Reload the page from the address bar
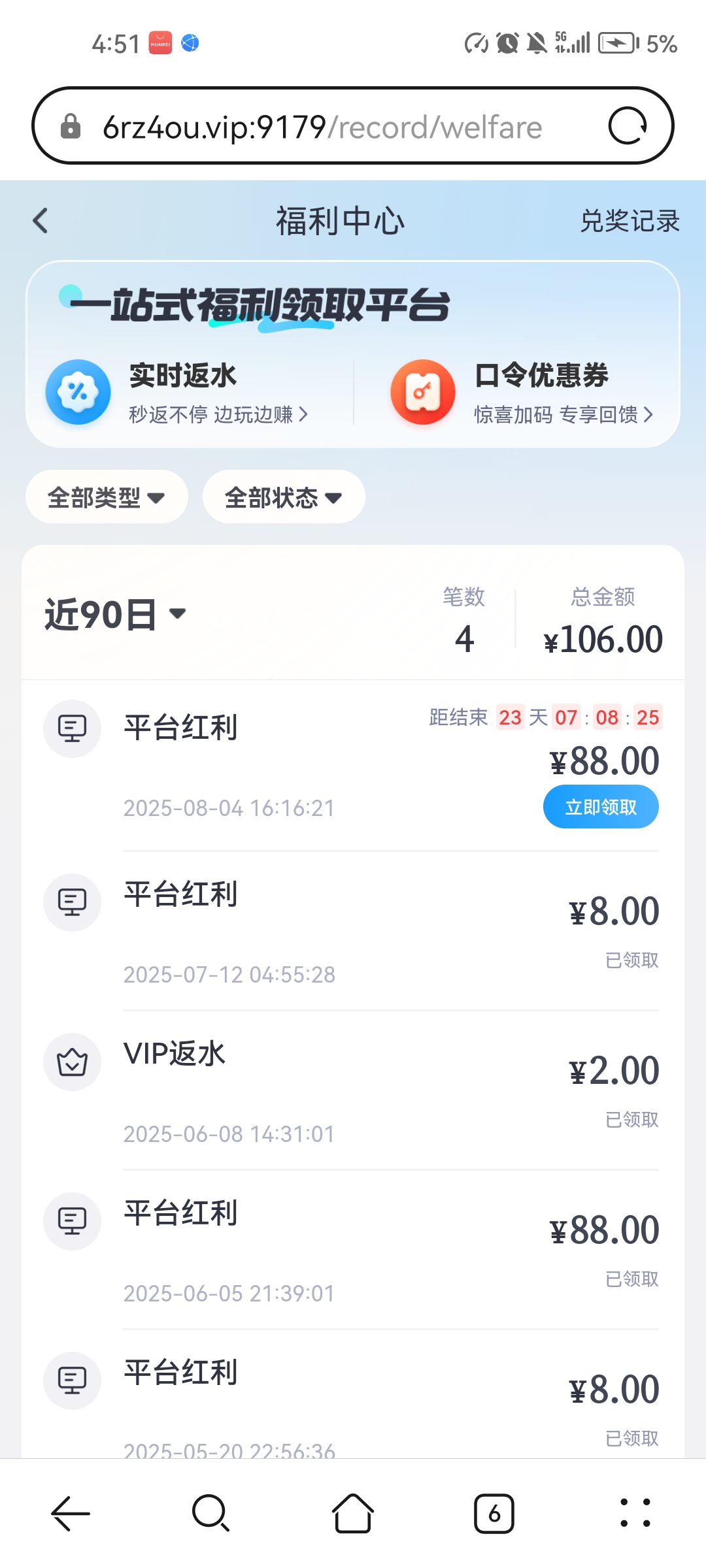 628,125
